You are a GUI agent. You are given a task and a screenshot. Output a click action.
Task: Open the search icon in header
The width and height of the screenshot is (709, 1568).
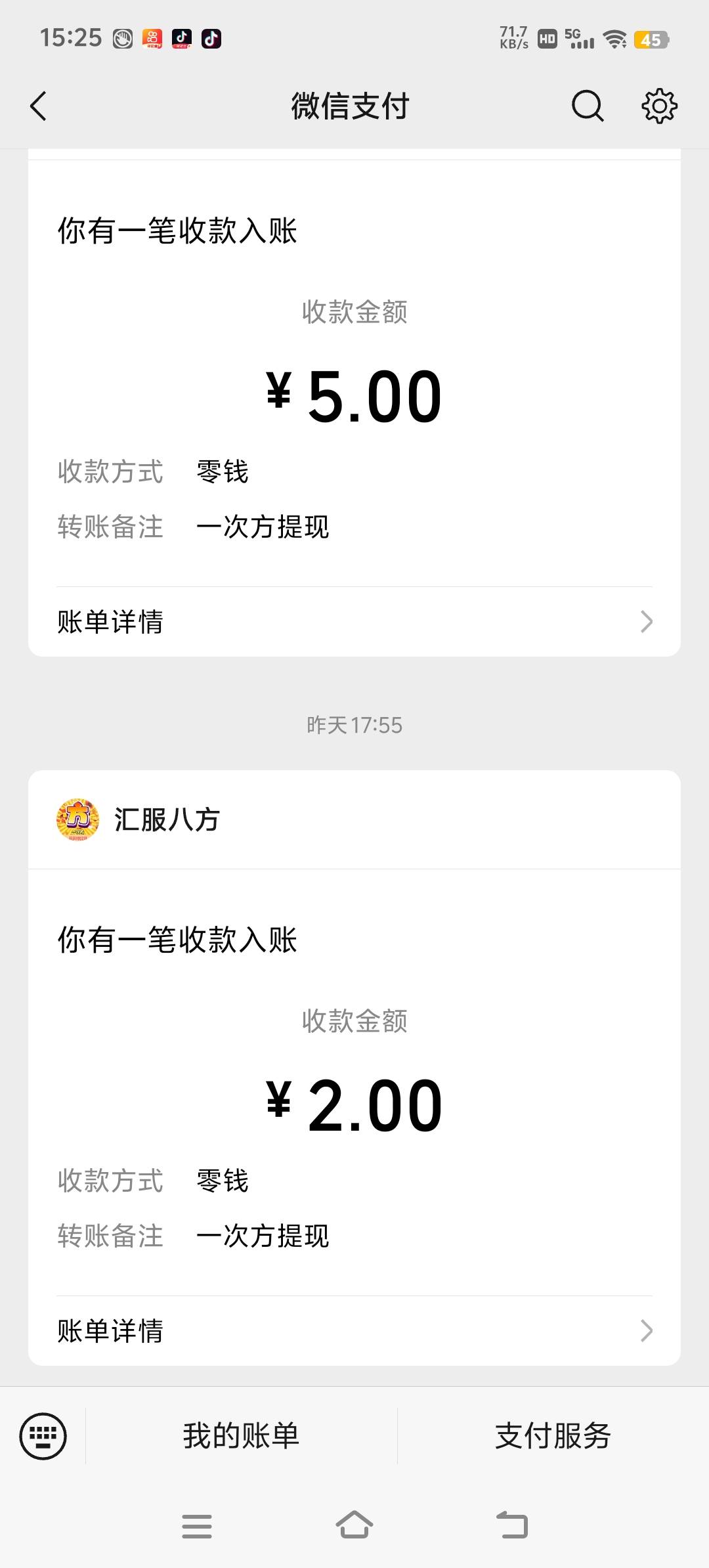tap(588, 106)
